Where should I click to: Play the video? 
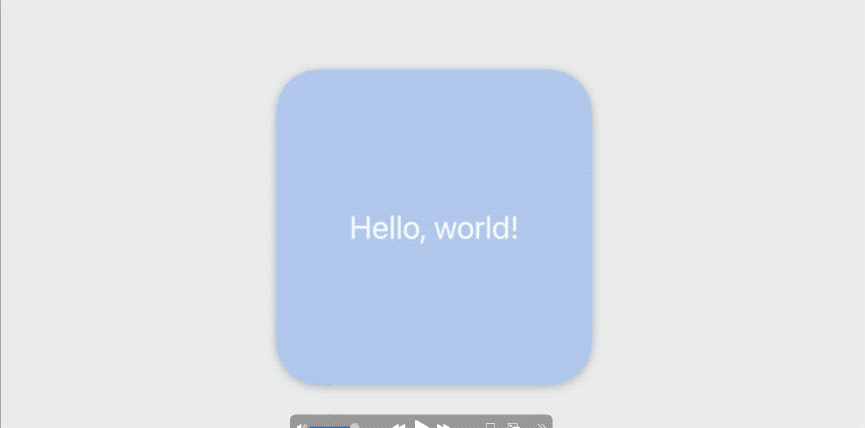click(422, 424)
